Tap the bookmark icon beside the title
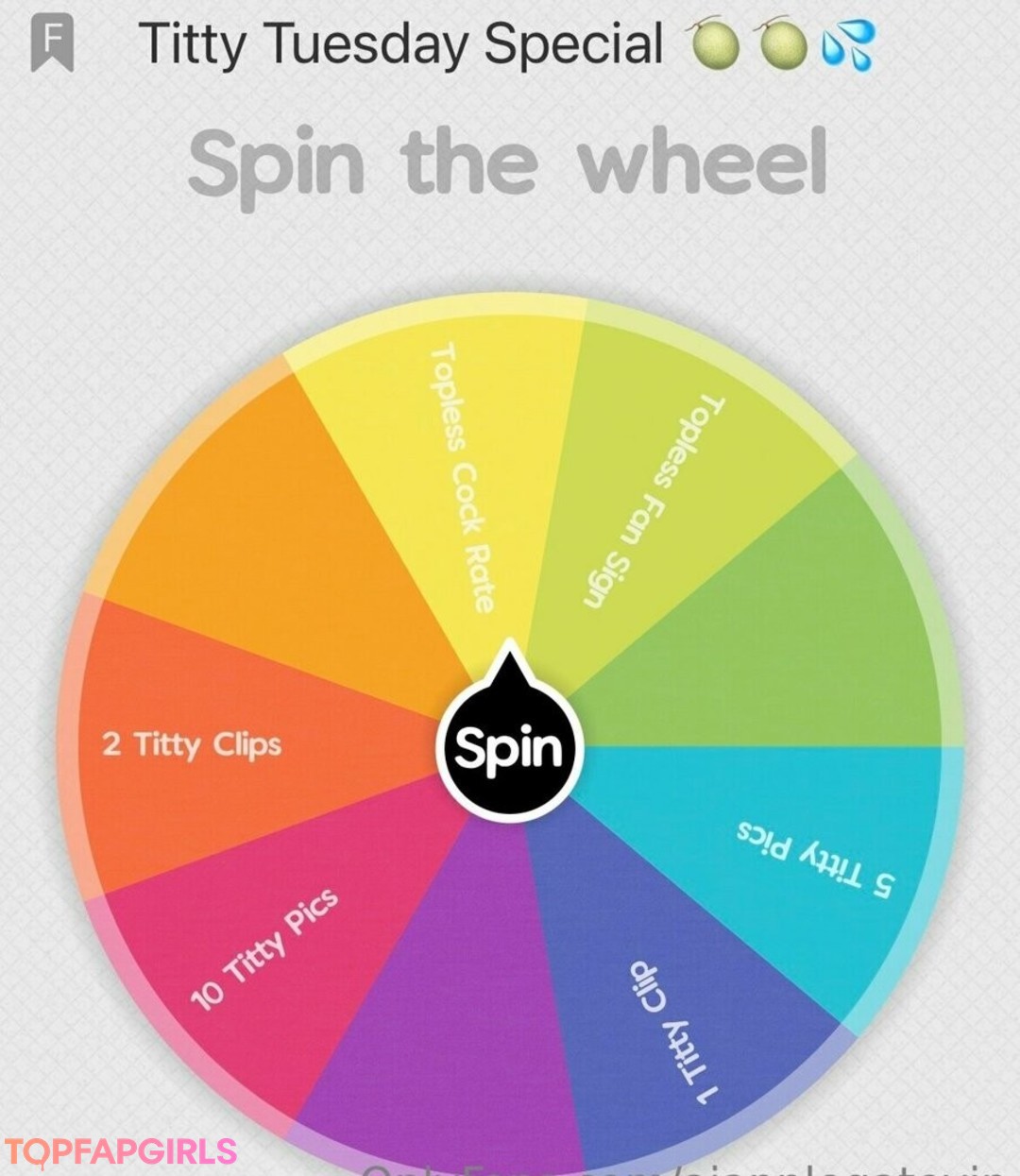This screenshot has height=1176, width=1020. pos(53,44)
